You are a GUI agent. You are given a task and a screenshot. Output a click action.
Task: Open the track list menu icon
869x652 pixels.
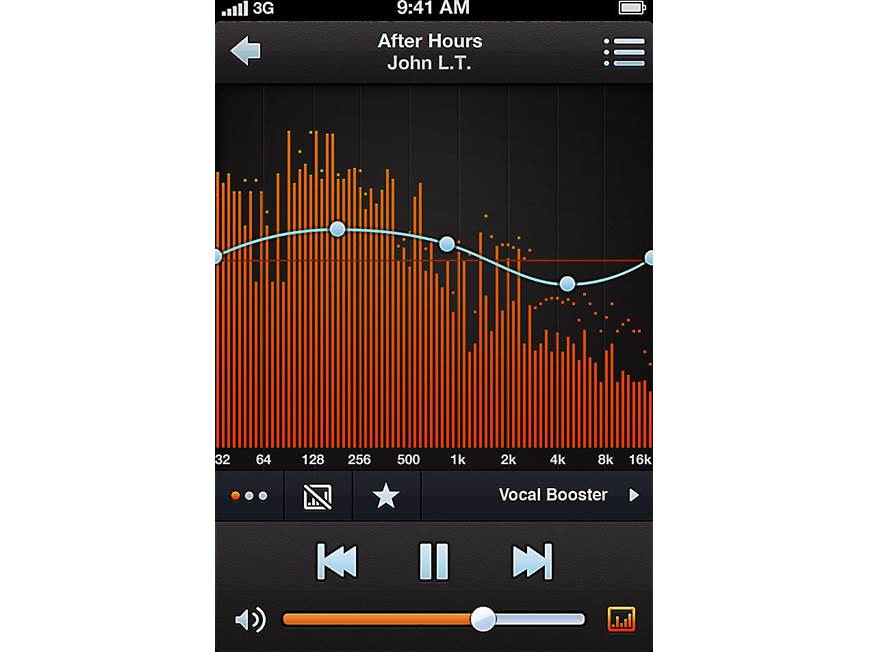click(x=624, y=52)
